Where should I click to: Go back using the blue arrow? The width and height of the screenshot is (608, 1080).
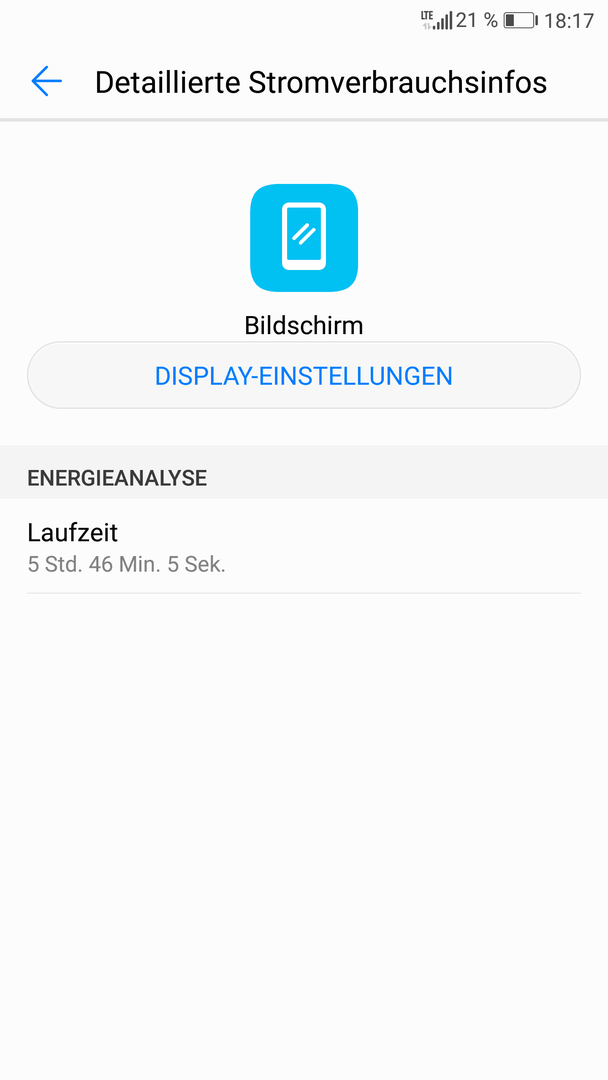click(47, 81)
